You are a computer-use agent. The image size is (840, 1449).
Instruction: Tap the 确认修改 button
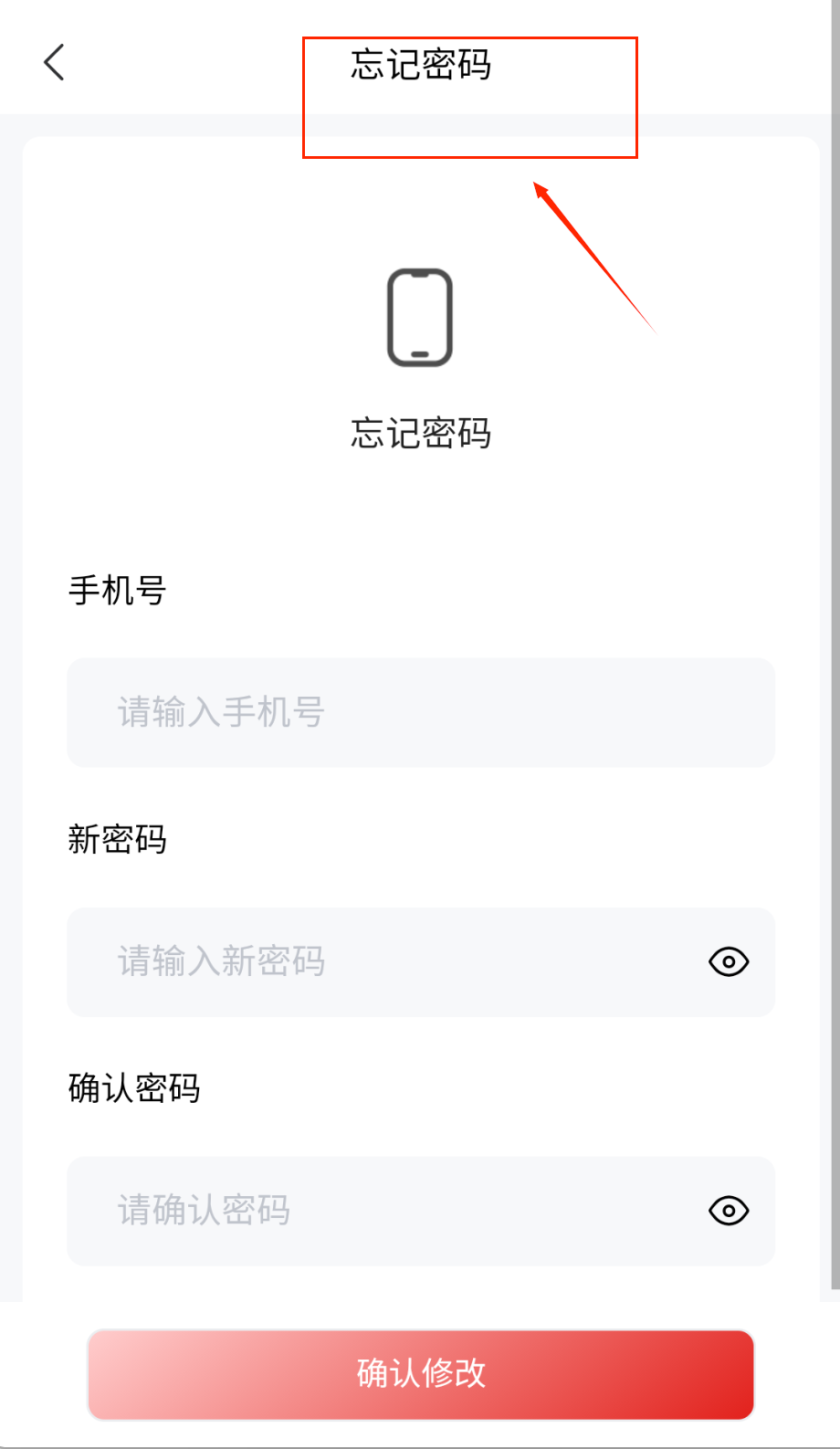pos(421,1374)
